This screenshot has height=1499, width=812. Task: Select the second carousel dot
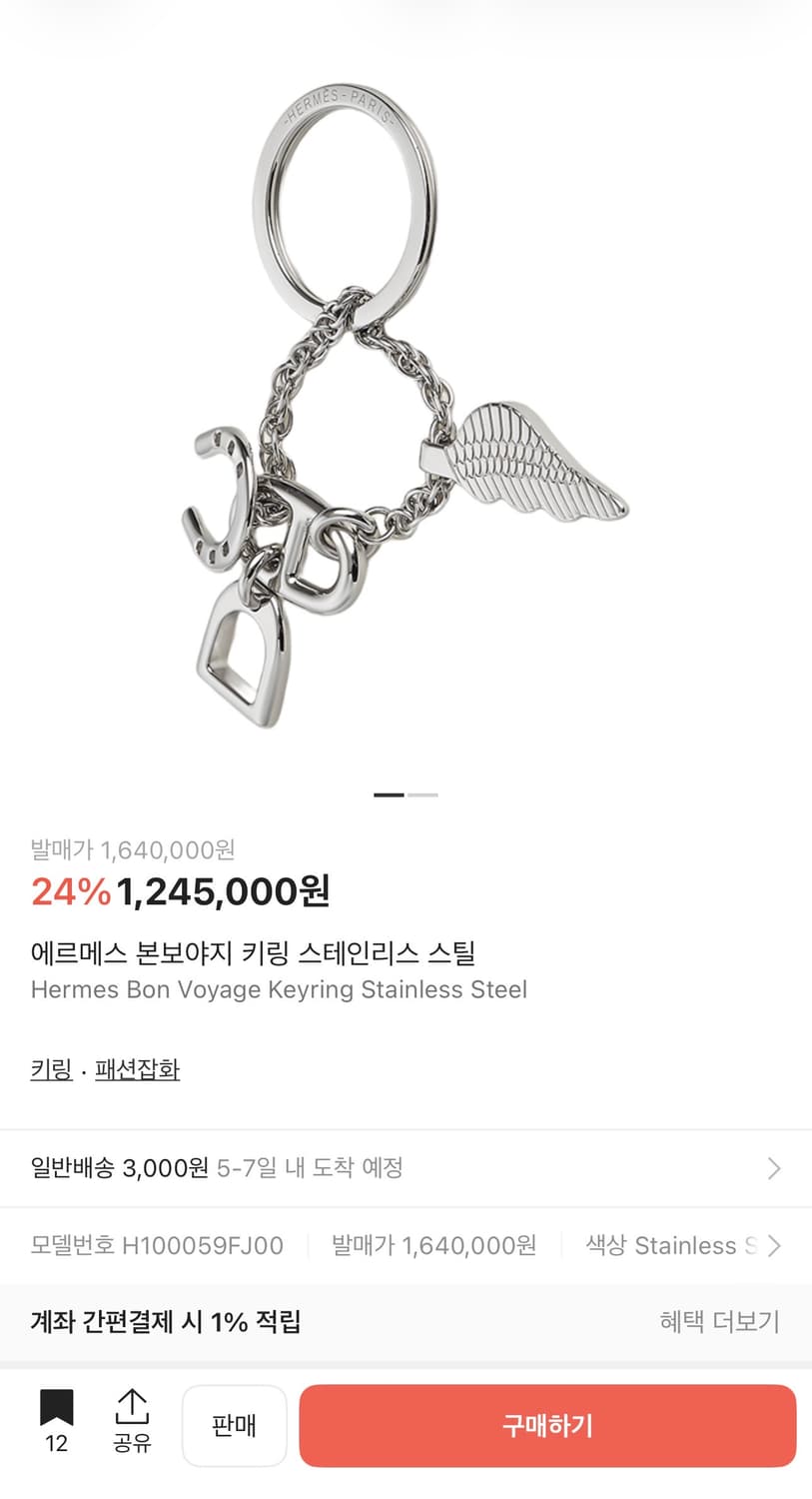423,794
